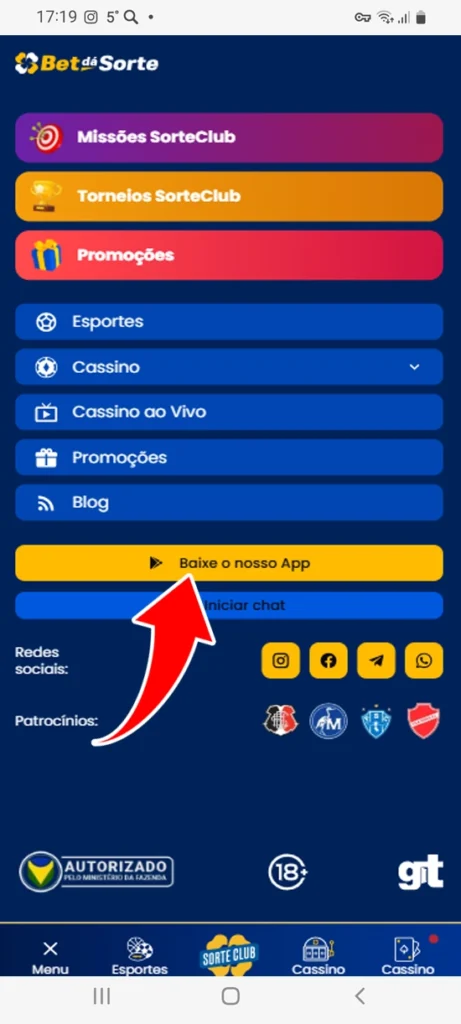461x1024 pixels.
Task: Open the slot-machine Cassino tab
Action: [318, 956]
